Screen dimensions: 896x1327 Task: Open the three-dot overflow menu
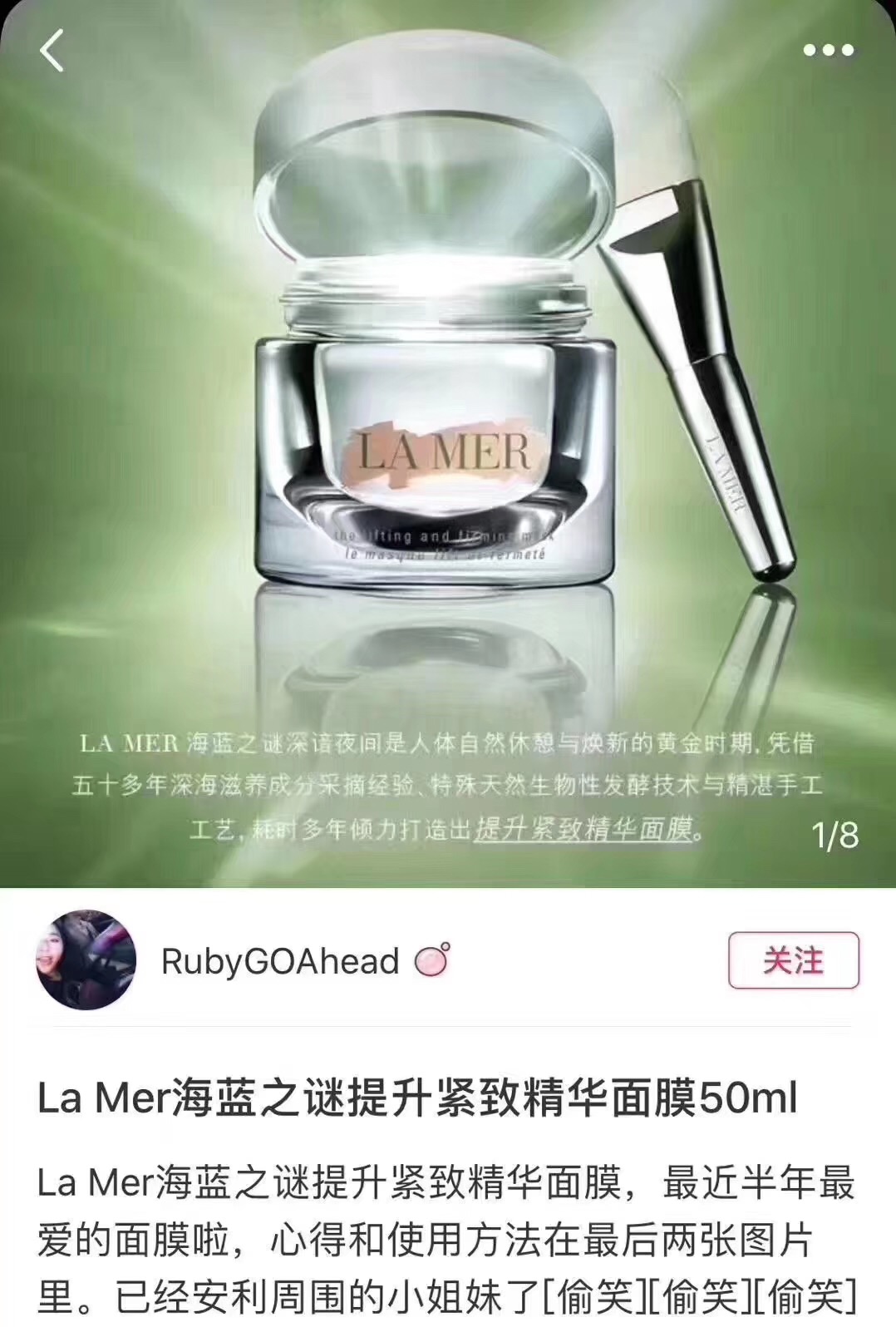point(828,51)
